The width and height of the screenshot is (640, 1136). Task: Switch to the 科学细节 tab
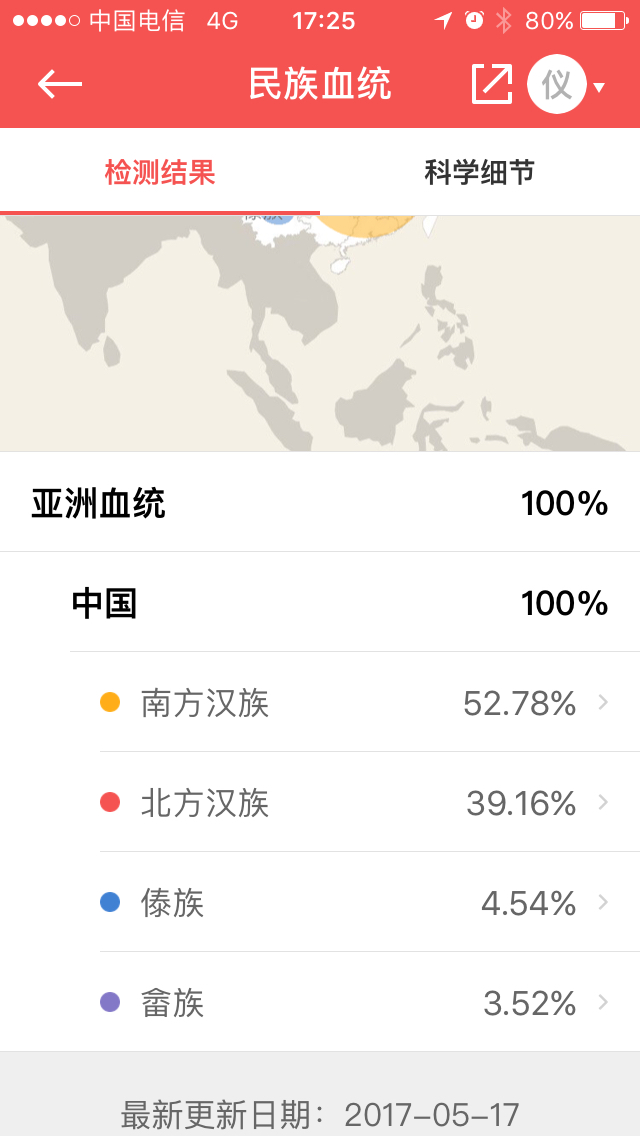pos(479,173)
